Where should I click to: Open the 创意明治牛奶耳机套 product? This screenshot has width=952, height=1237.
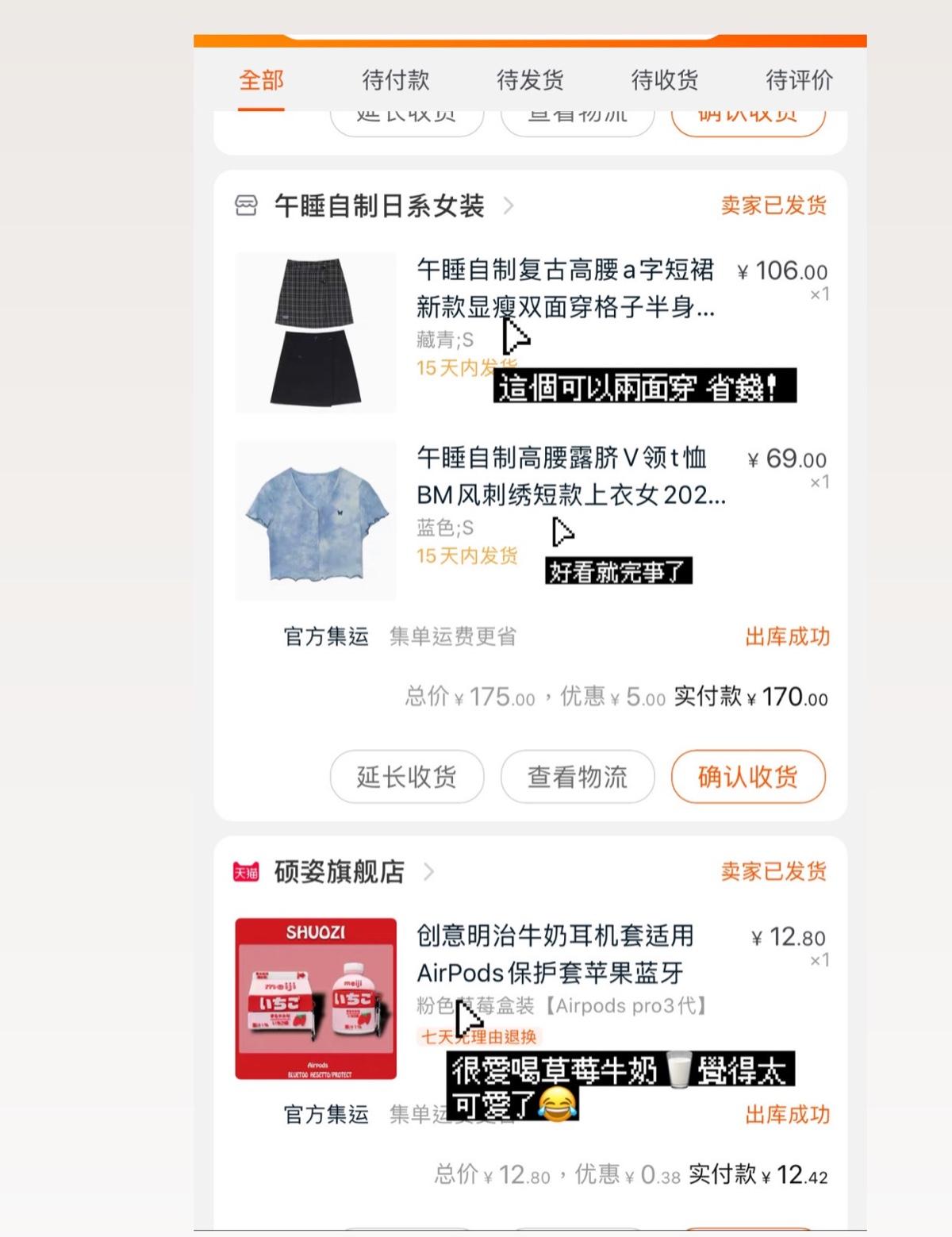[x=555, y=955]
